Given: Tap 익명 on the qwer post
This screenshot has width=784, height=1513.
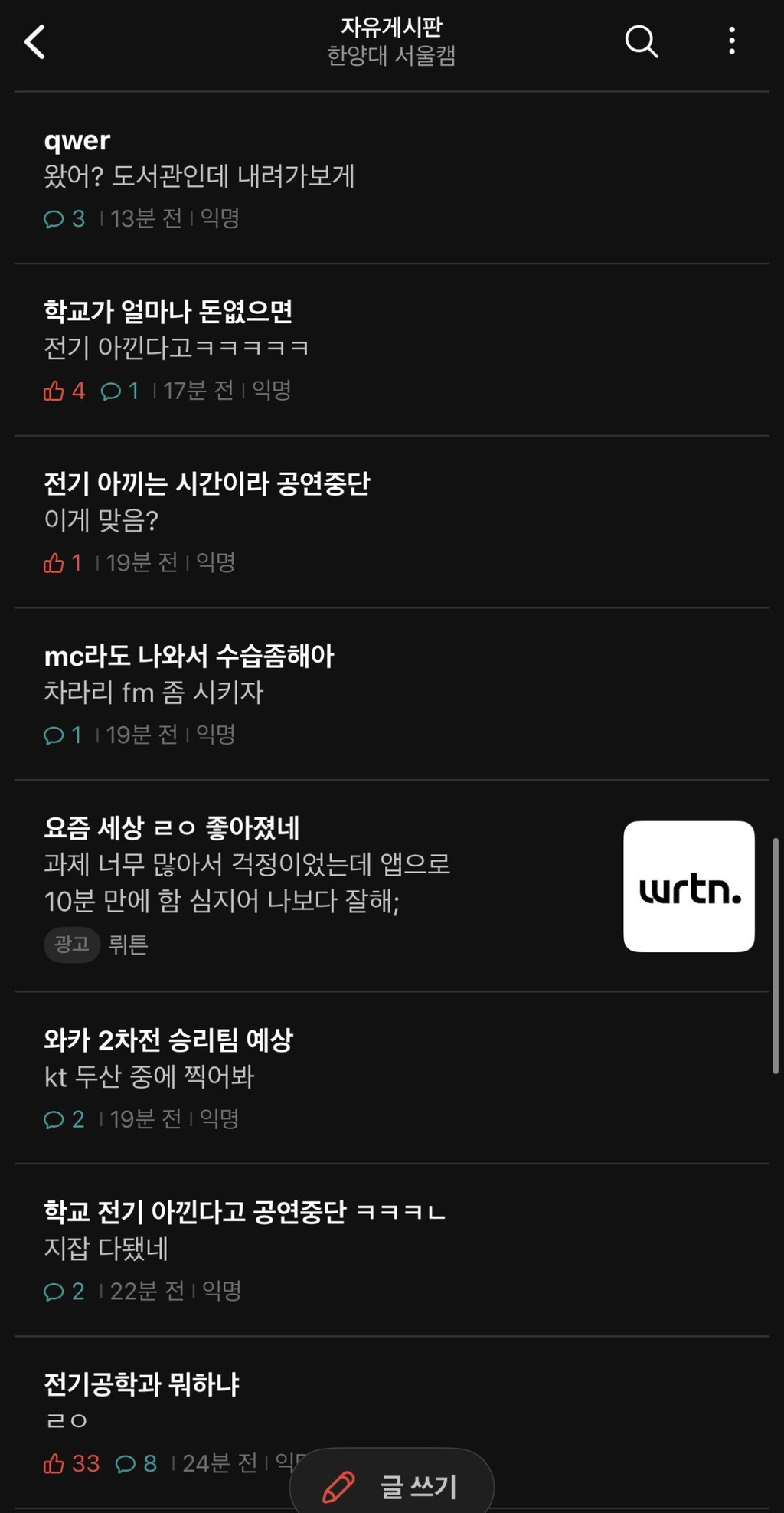Looking at the screenshot, I should [220, 218].
